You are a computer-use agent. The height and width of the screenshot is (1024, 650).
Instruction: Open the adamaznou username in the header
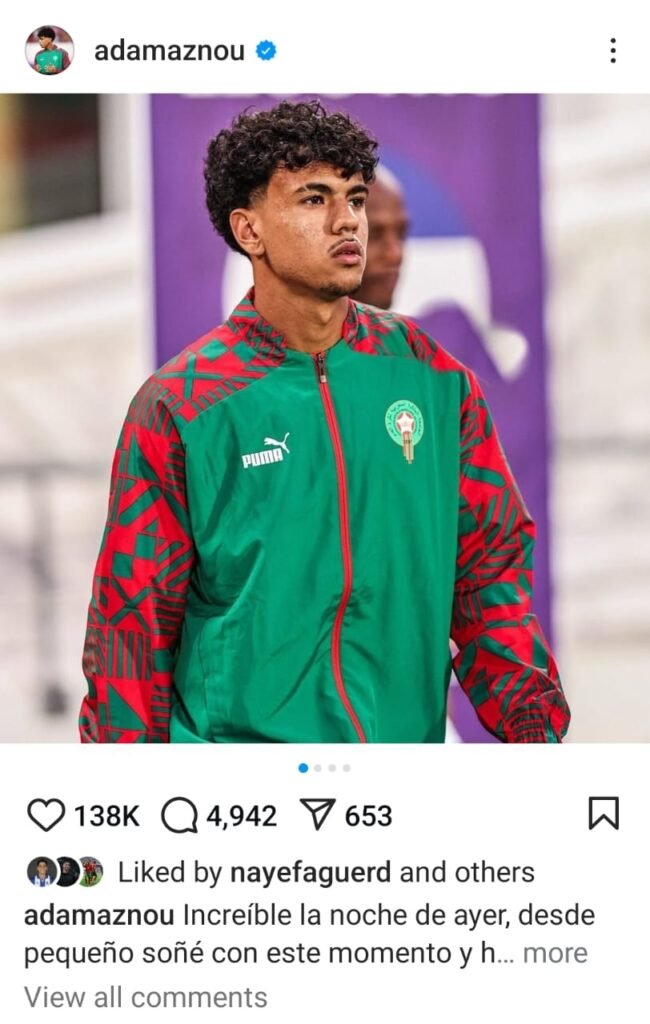169,51
